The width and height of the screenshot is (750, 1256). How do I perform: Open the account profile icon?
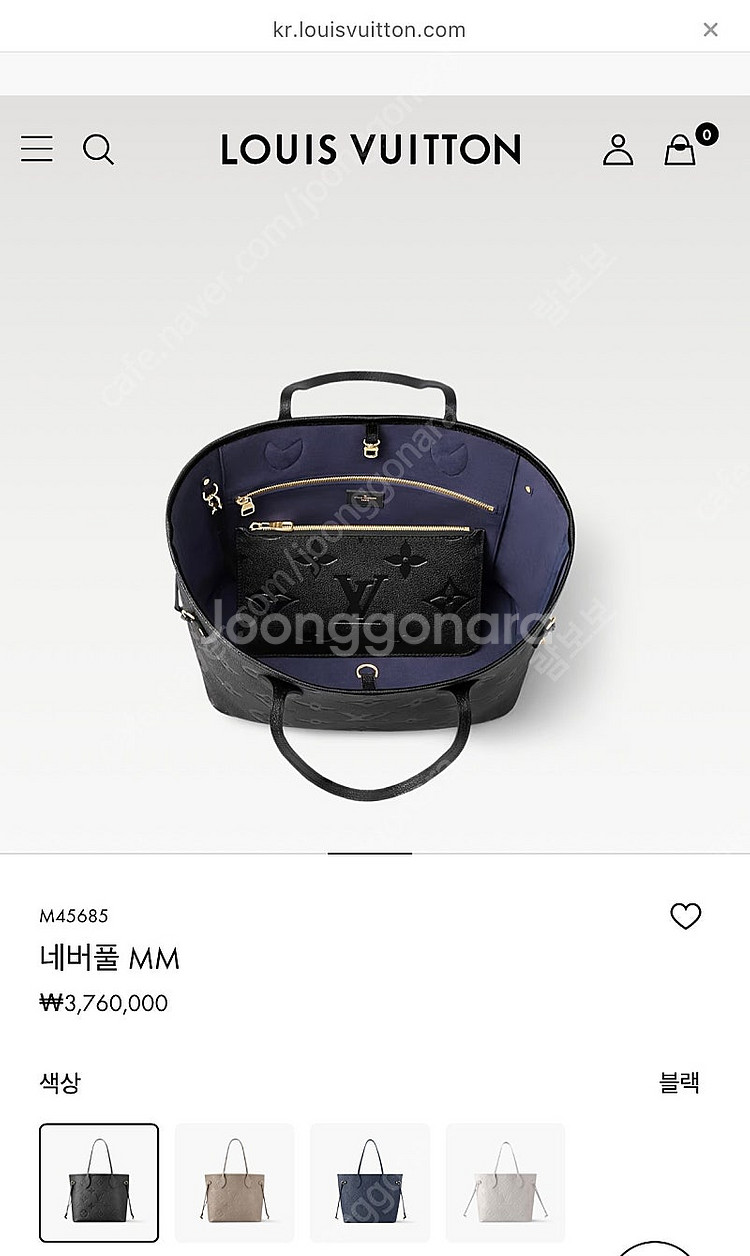coord(618,149)
